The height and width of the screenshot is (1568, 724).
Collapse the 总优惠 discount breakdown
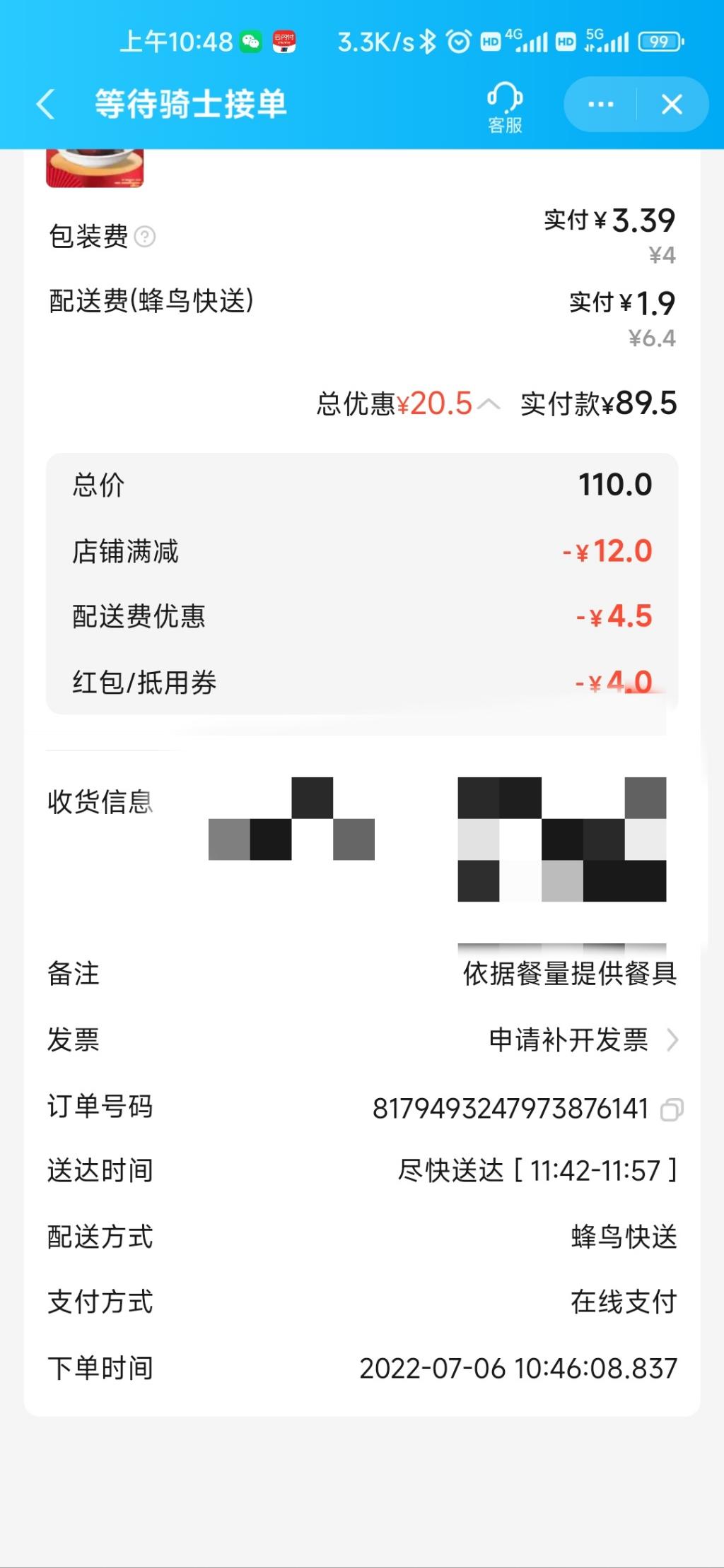point(488,404)
